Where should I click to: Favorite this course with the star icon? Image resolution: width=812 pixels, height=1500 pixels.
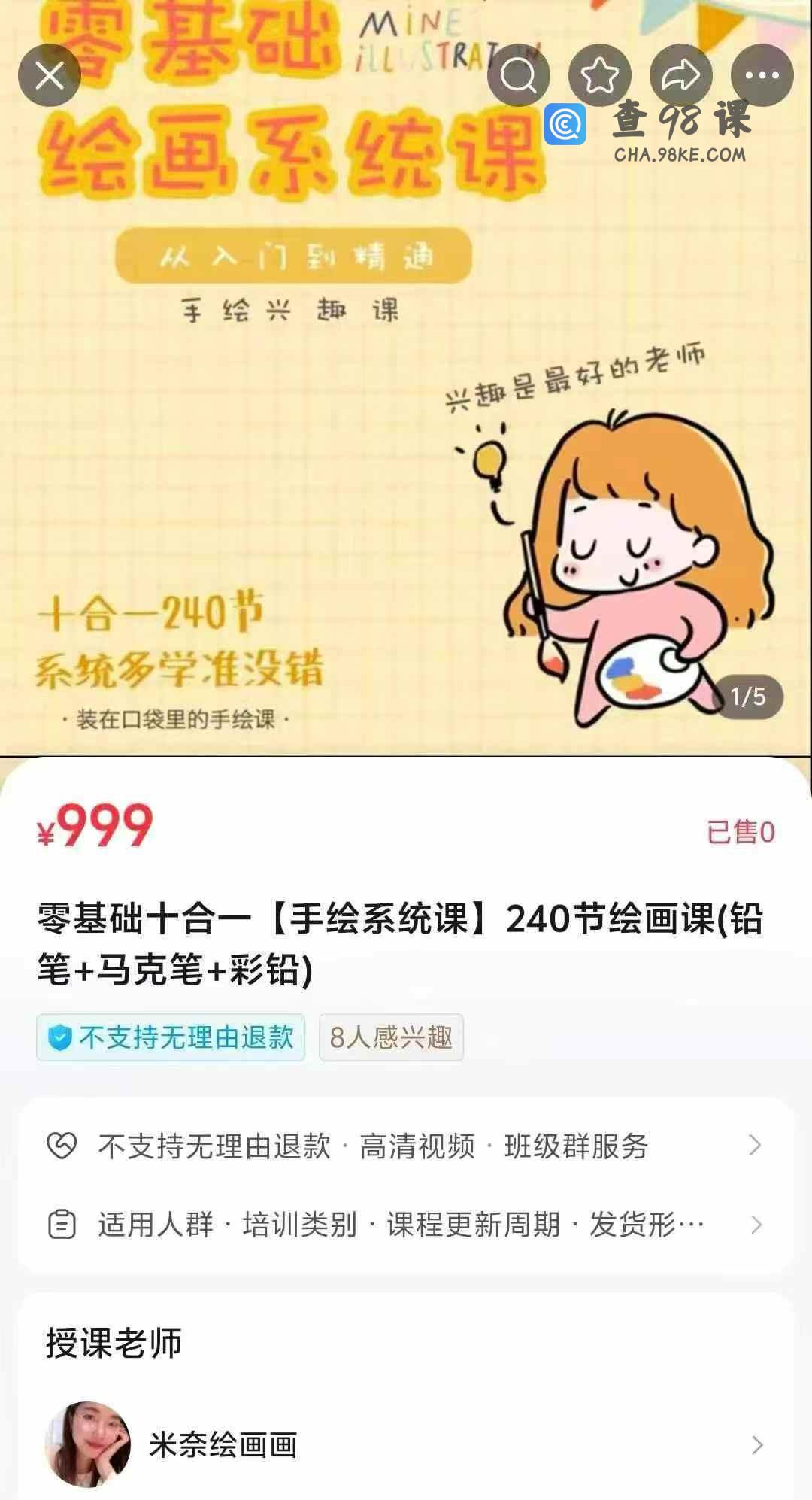pos(599,75)
